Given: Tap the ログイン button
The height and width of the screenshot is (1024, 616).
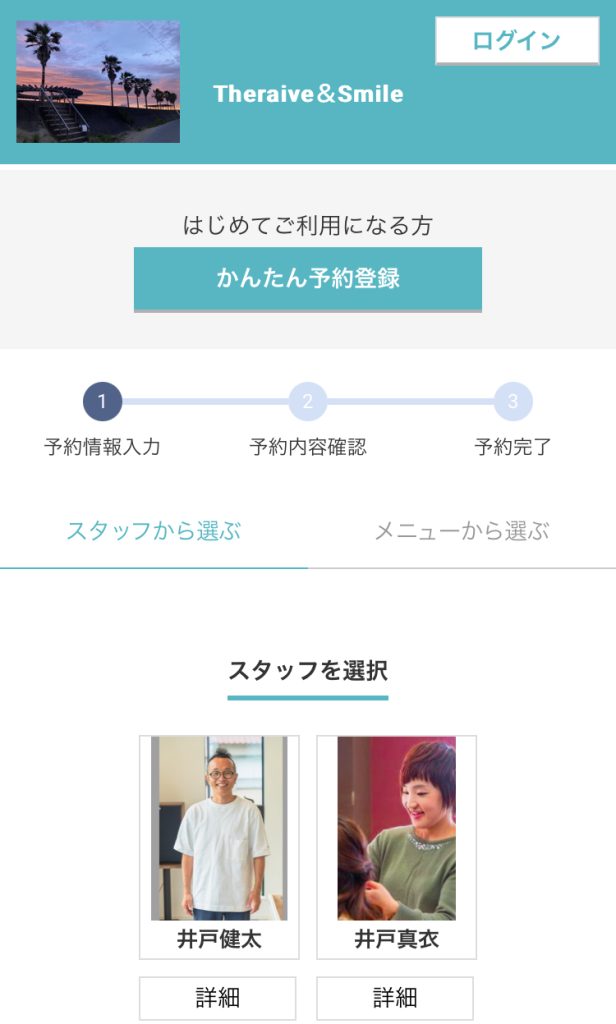Looking at the screenshot, I should click(516, 41).
